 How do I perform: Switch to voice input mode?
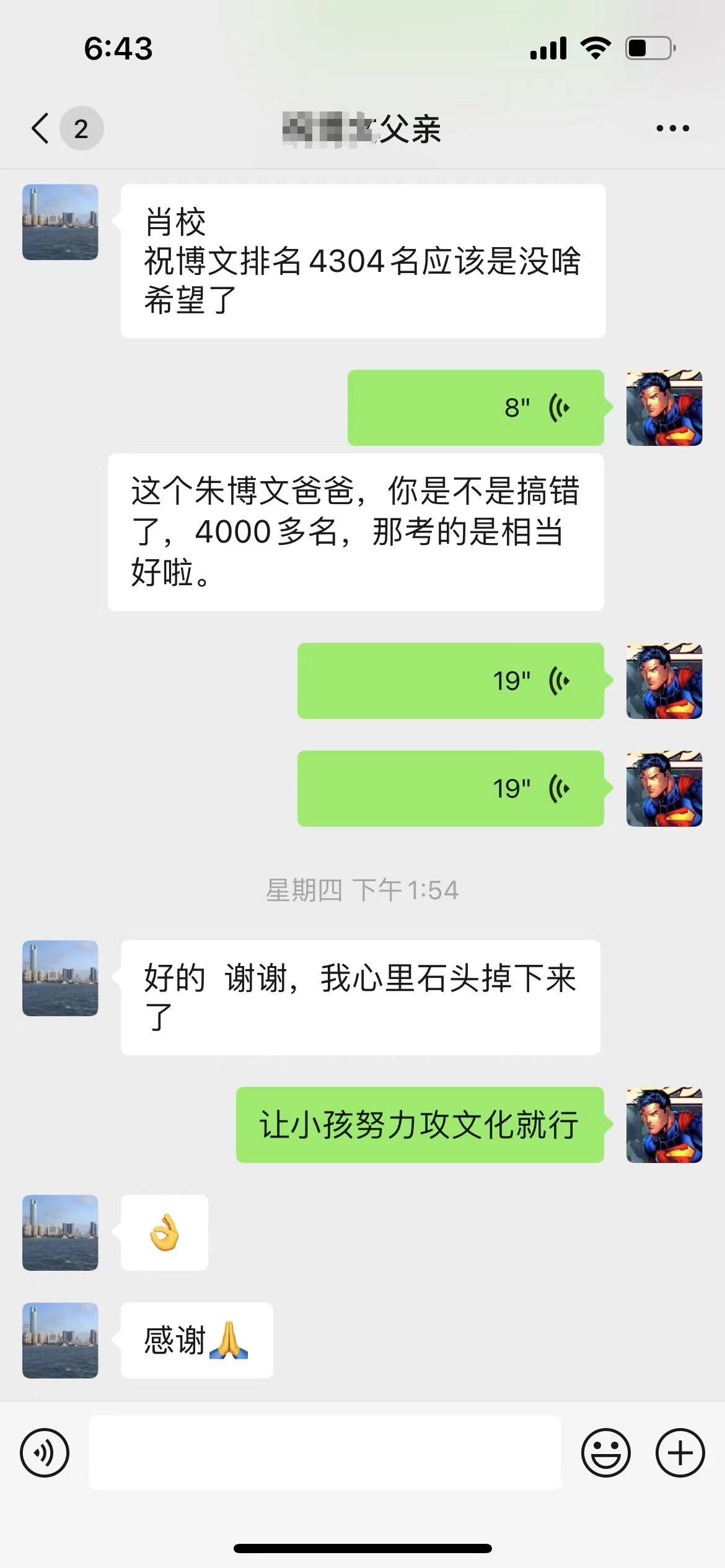tap(45, 1453)
